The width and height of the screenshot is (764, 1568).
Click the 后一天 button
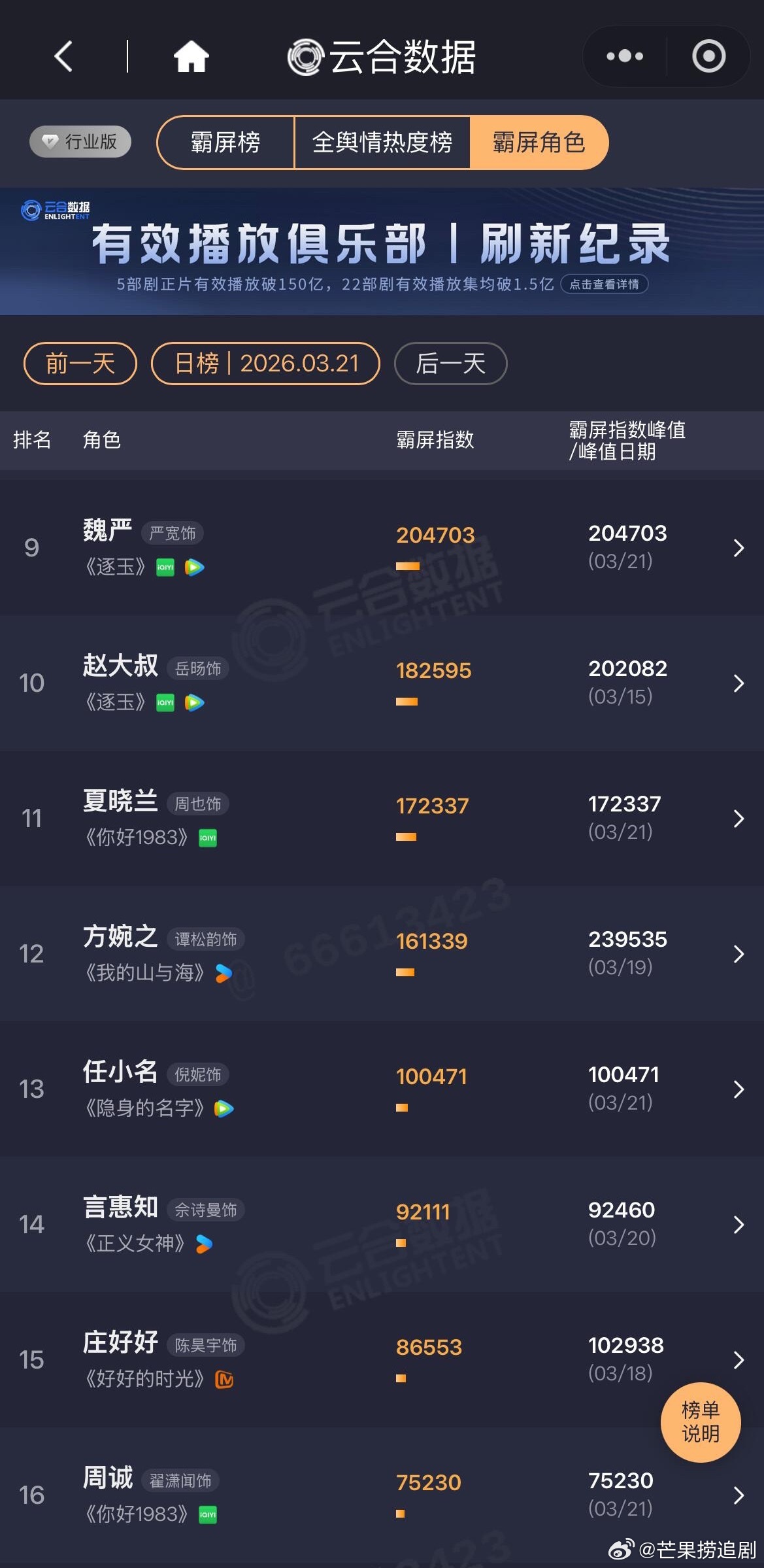click(450, 364)
